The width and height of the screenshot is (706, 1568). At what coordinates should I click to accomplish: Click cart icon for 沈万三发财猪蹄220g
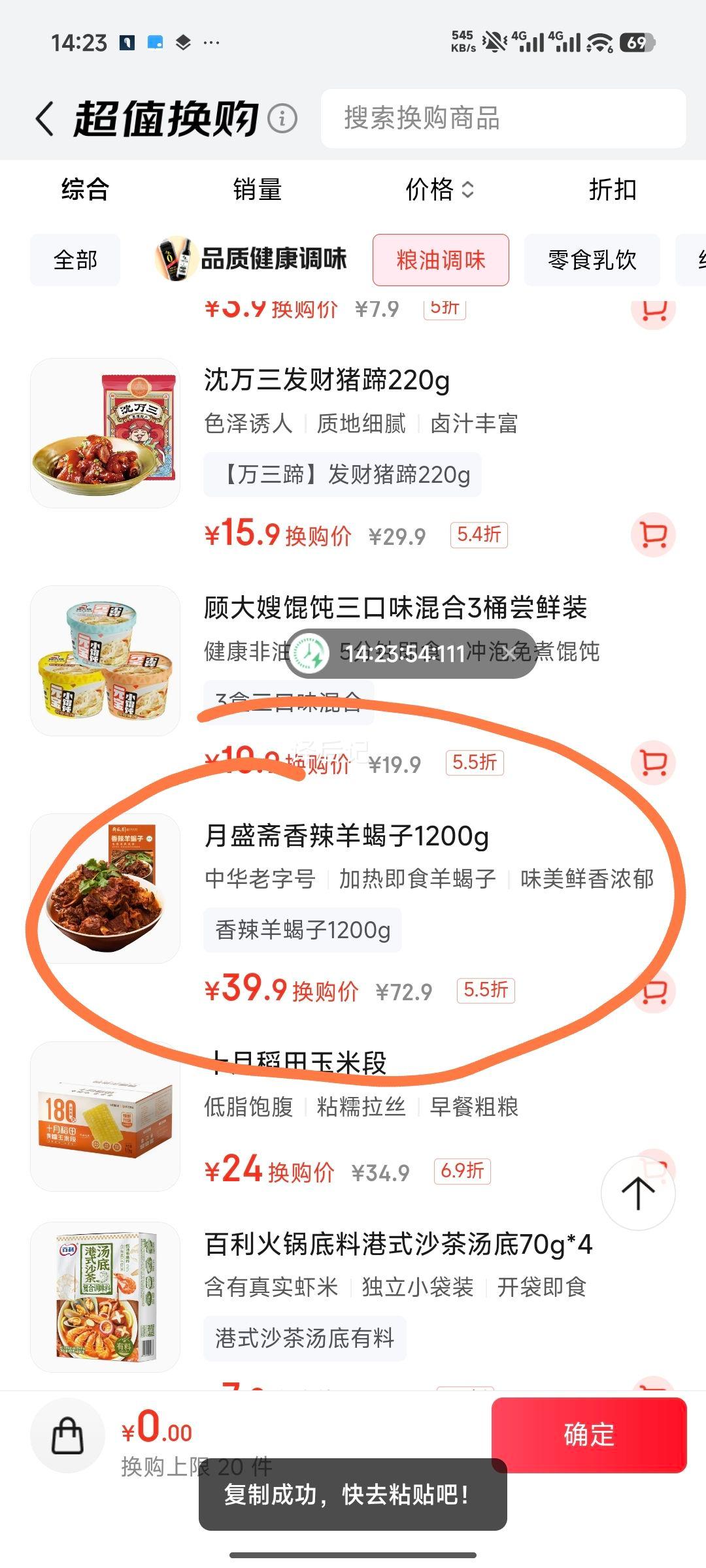tap(653, 534)
